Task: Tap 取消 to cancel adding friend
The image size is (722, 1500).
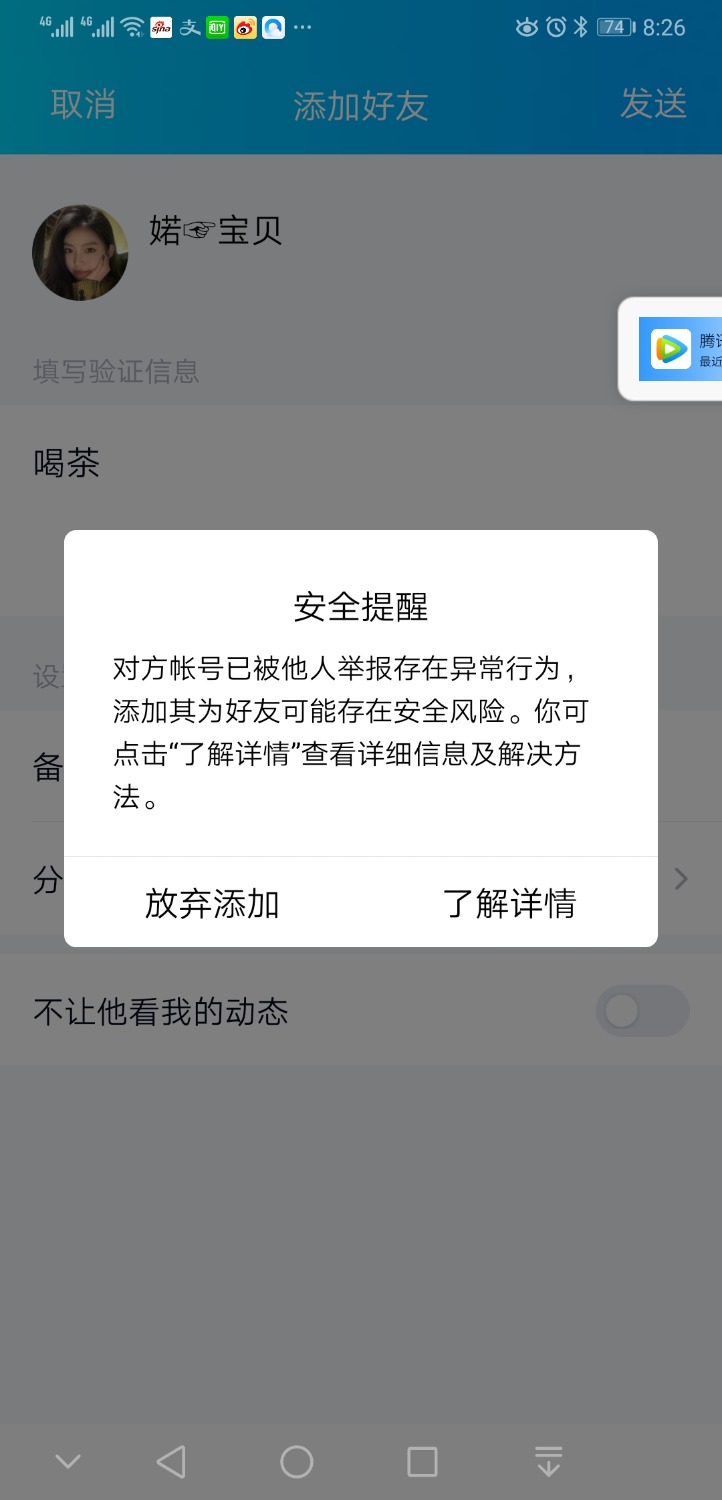Action: click(x=83, y=104)
